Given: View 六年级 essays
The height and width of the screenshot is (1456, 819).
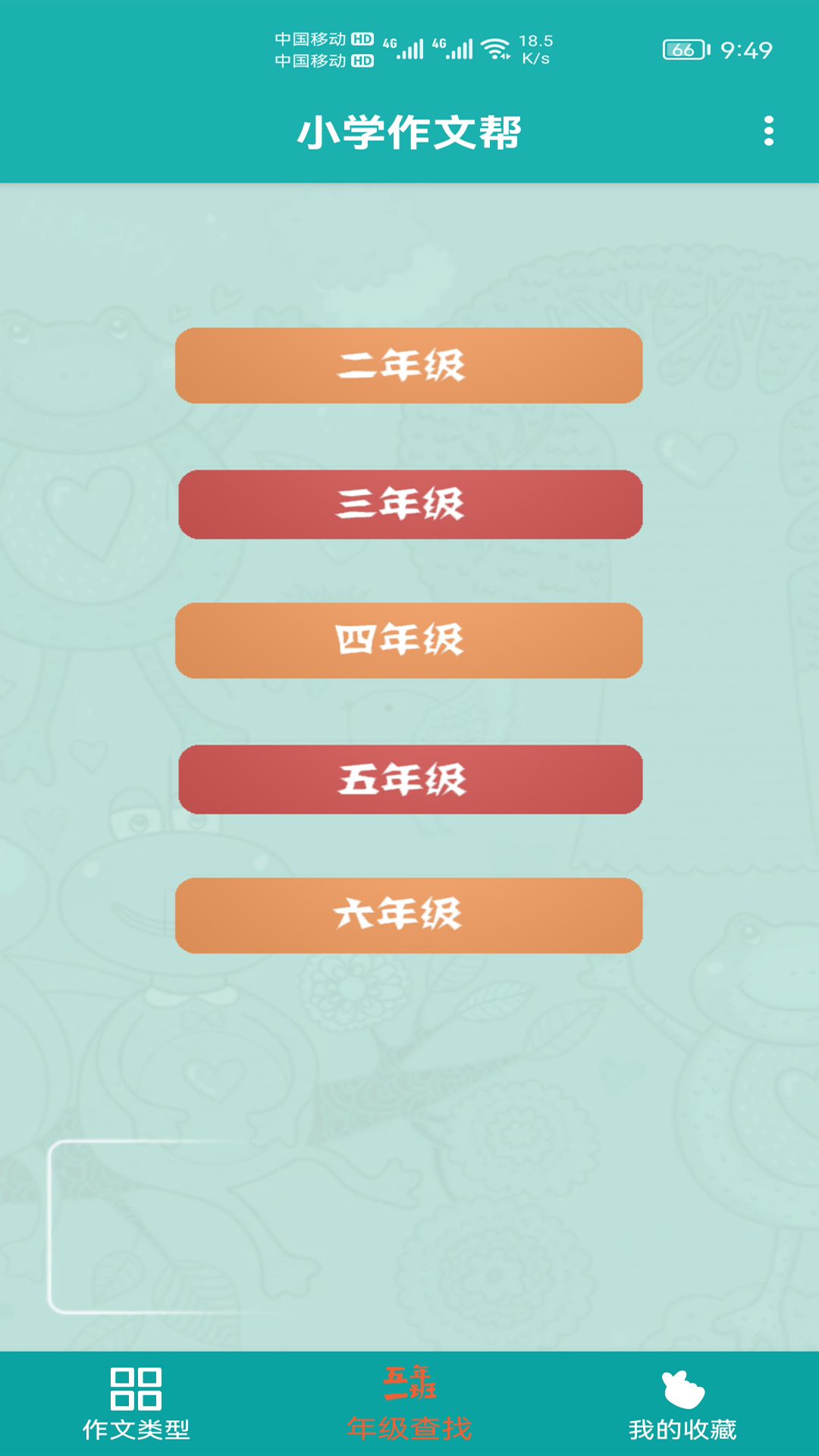Looking at the screenshot, I should coord(409,915).
